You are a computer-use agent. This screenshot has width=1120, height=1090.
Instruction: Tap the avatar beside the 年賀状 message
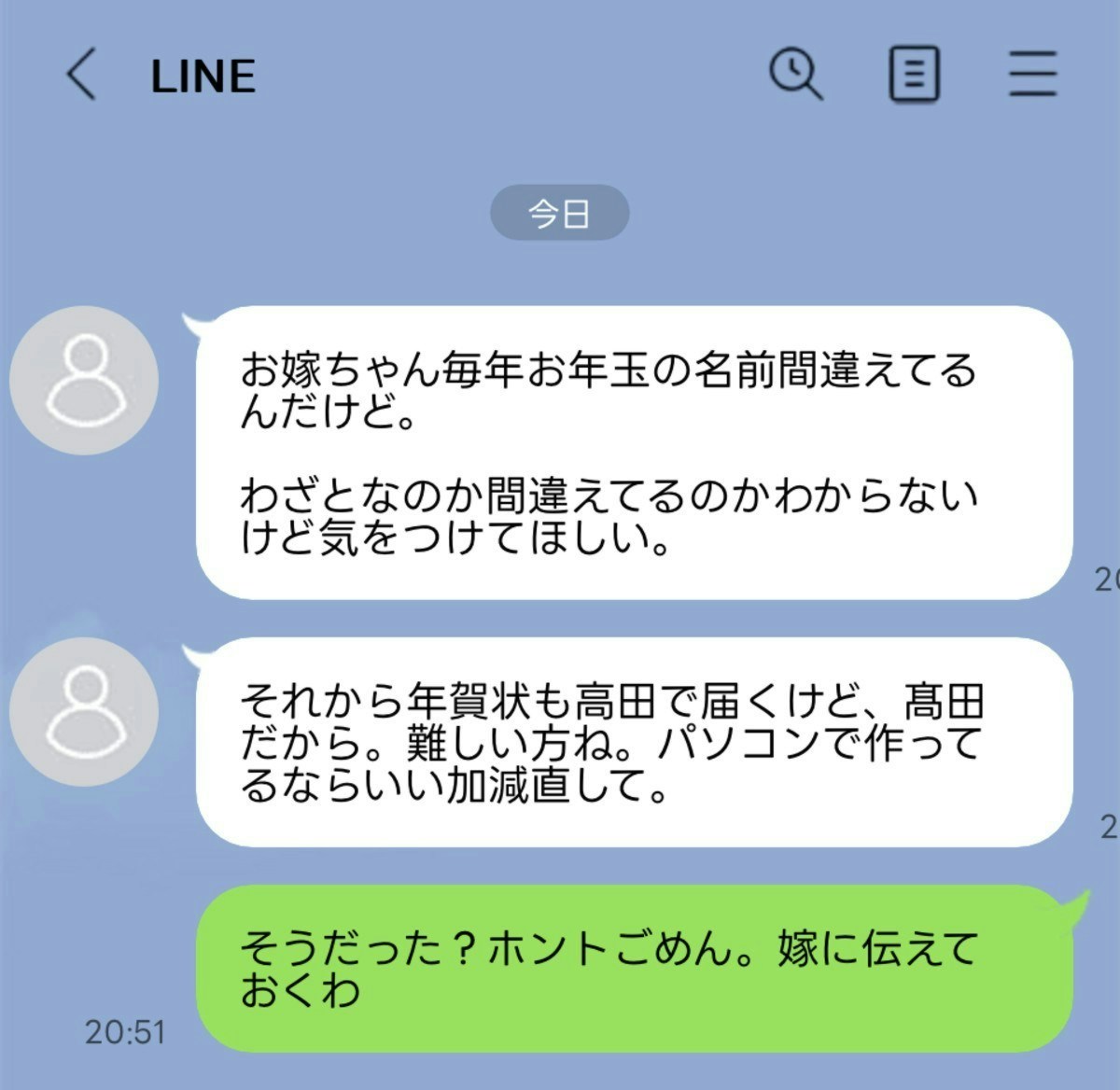click(x=84, y=711)
